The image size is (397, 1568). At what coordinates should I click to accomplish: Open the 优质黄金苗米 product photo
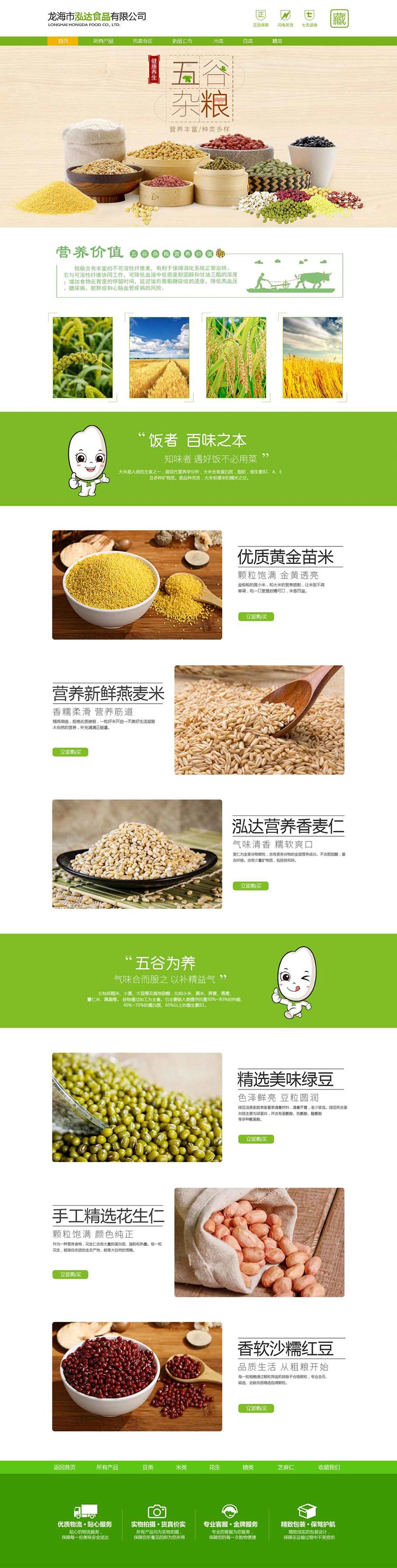click(x=137, y=584)
